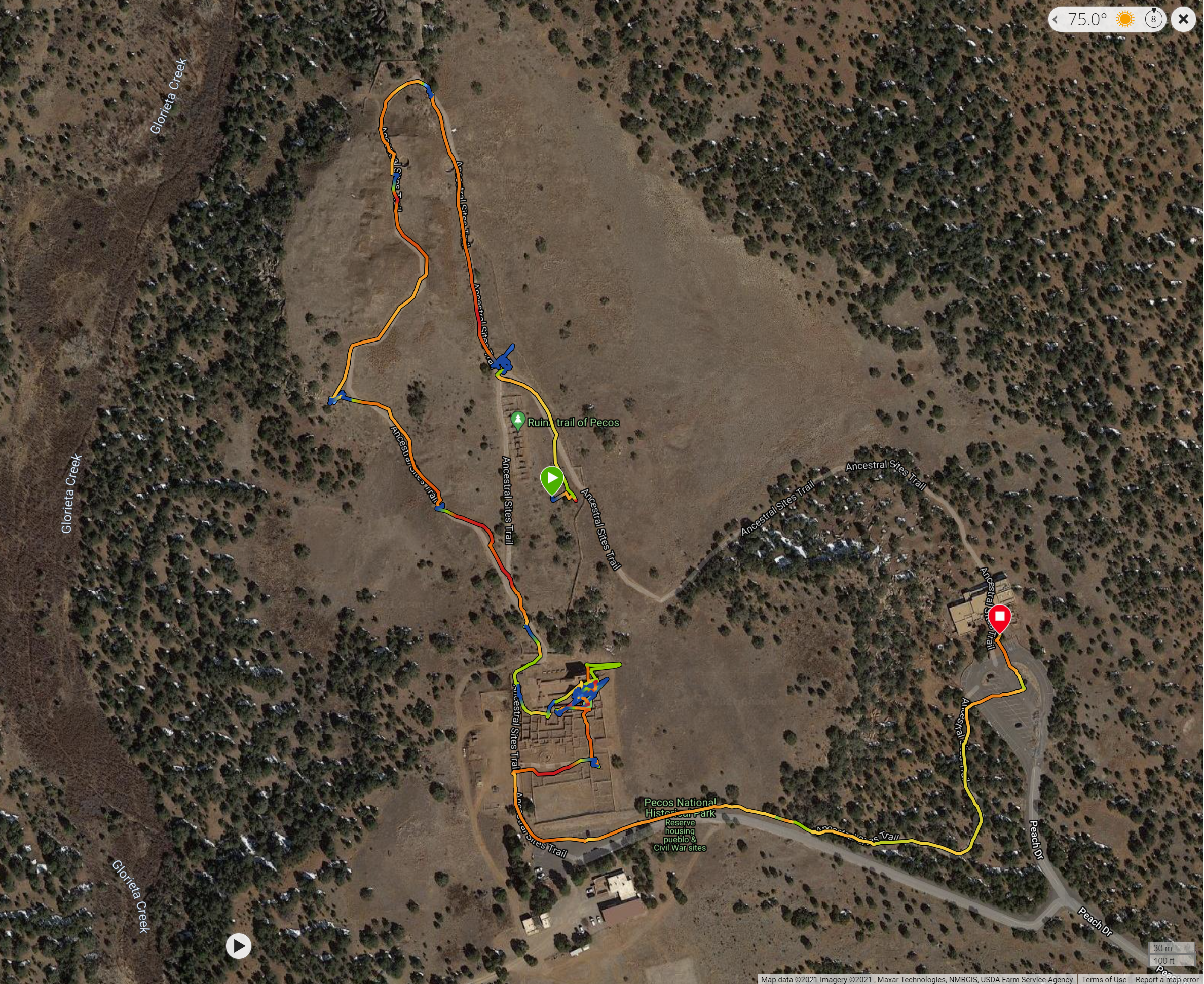Open the Ruins trail of Pecos place marker
1204x984 pixels.
point(517,421)
